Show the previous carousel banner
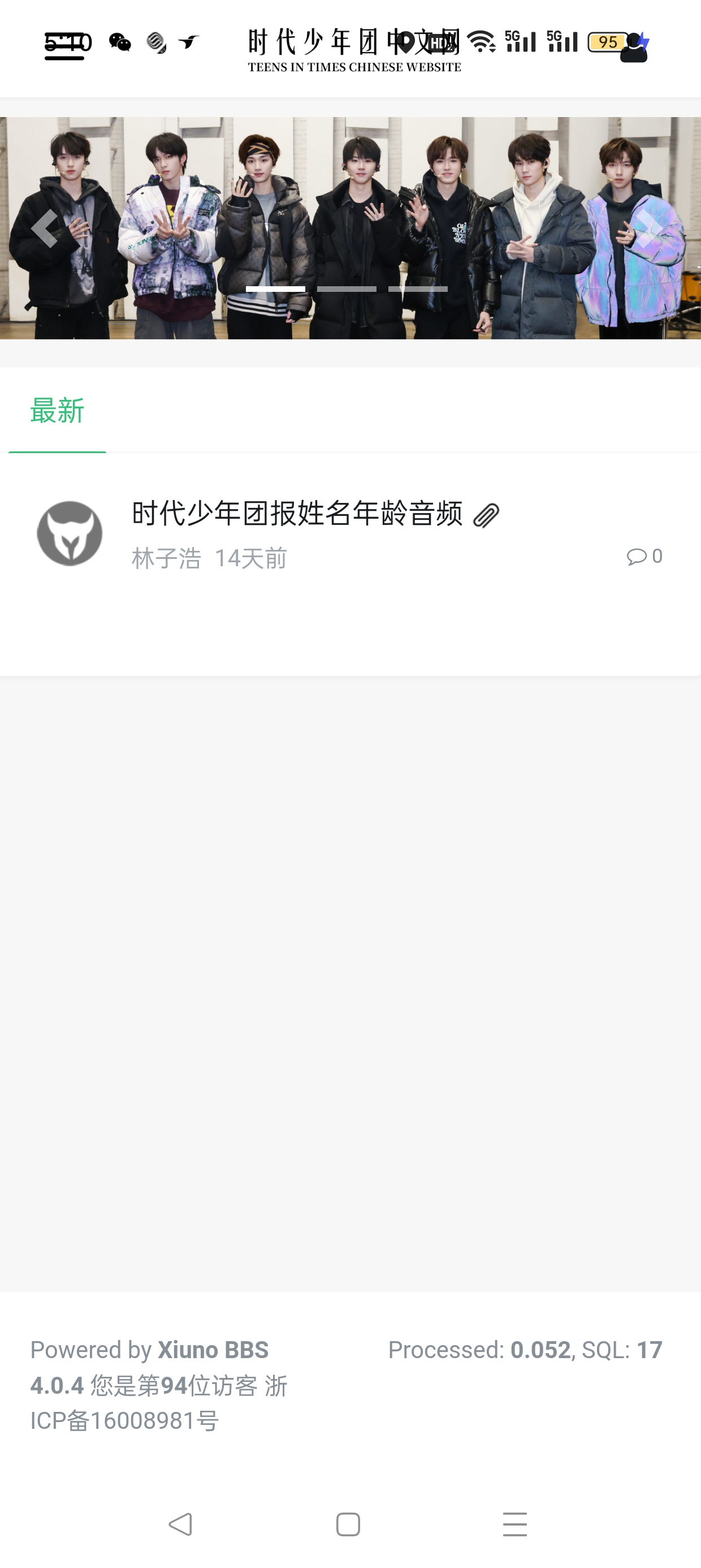The image size is (701, 1568). click(44, 229)
